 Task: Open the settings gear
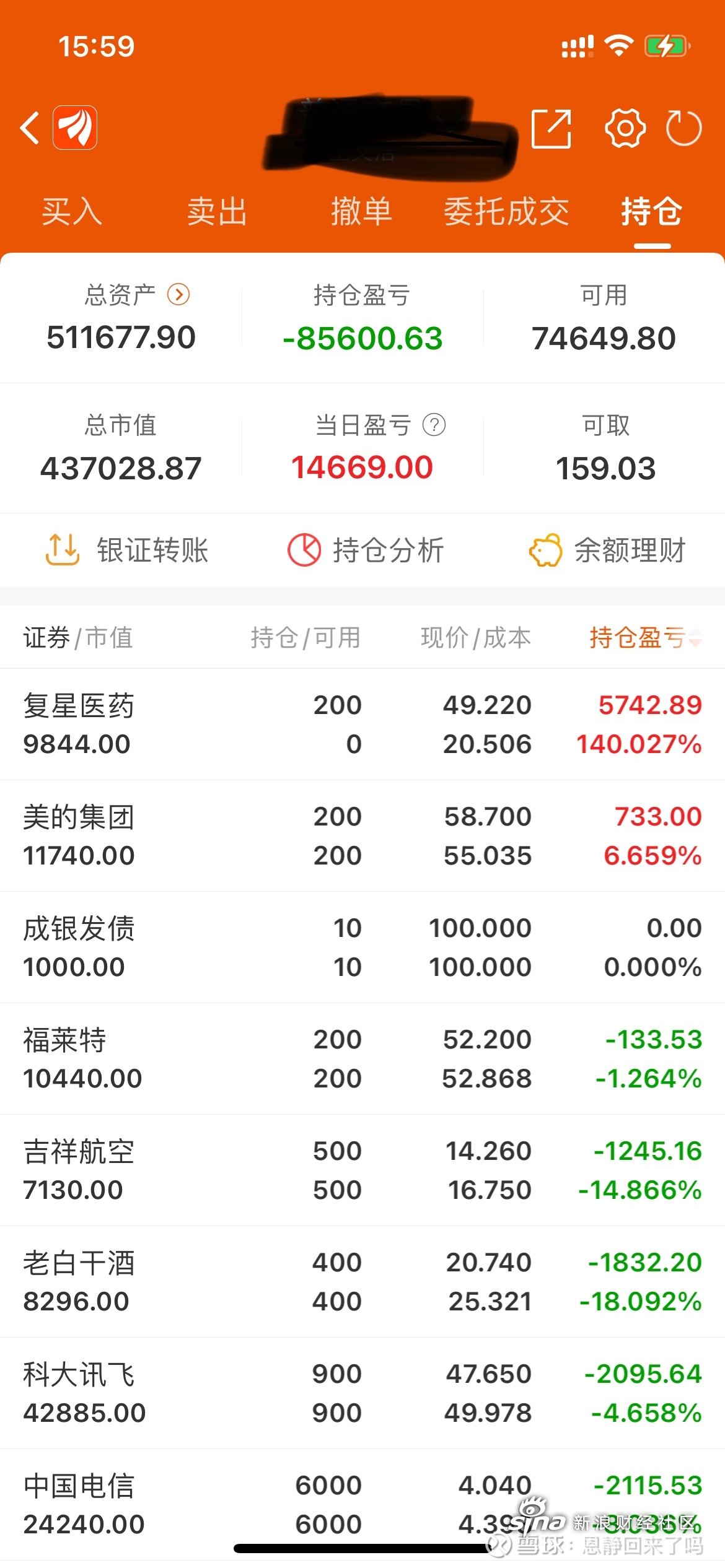coord(625,128)
